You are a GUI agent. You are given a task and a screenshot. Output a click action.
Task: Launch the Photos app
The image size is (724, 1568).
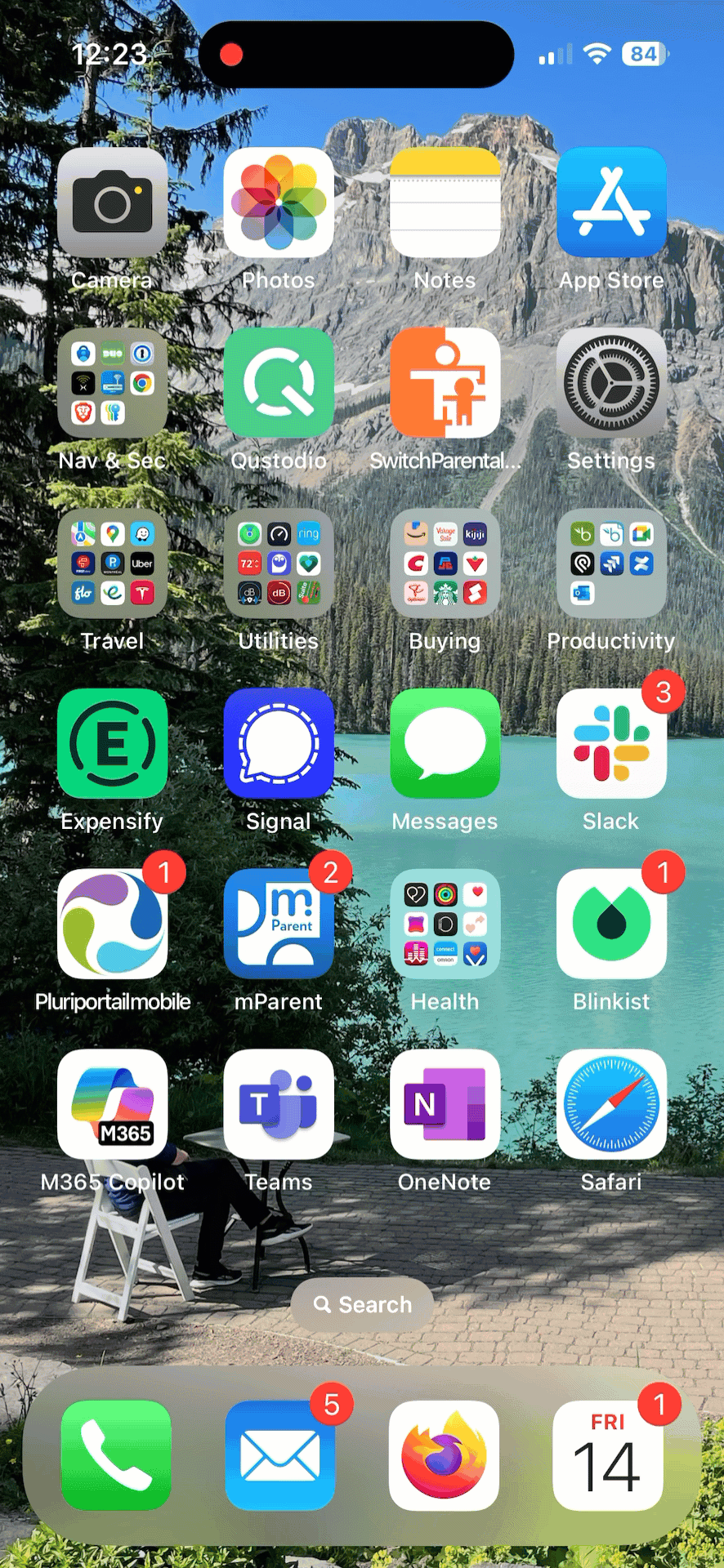[279, 203]
